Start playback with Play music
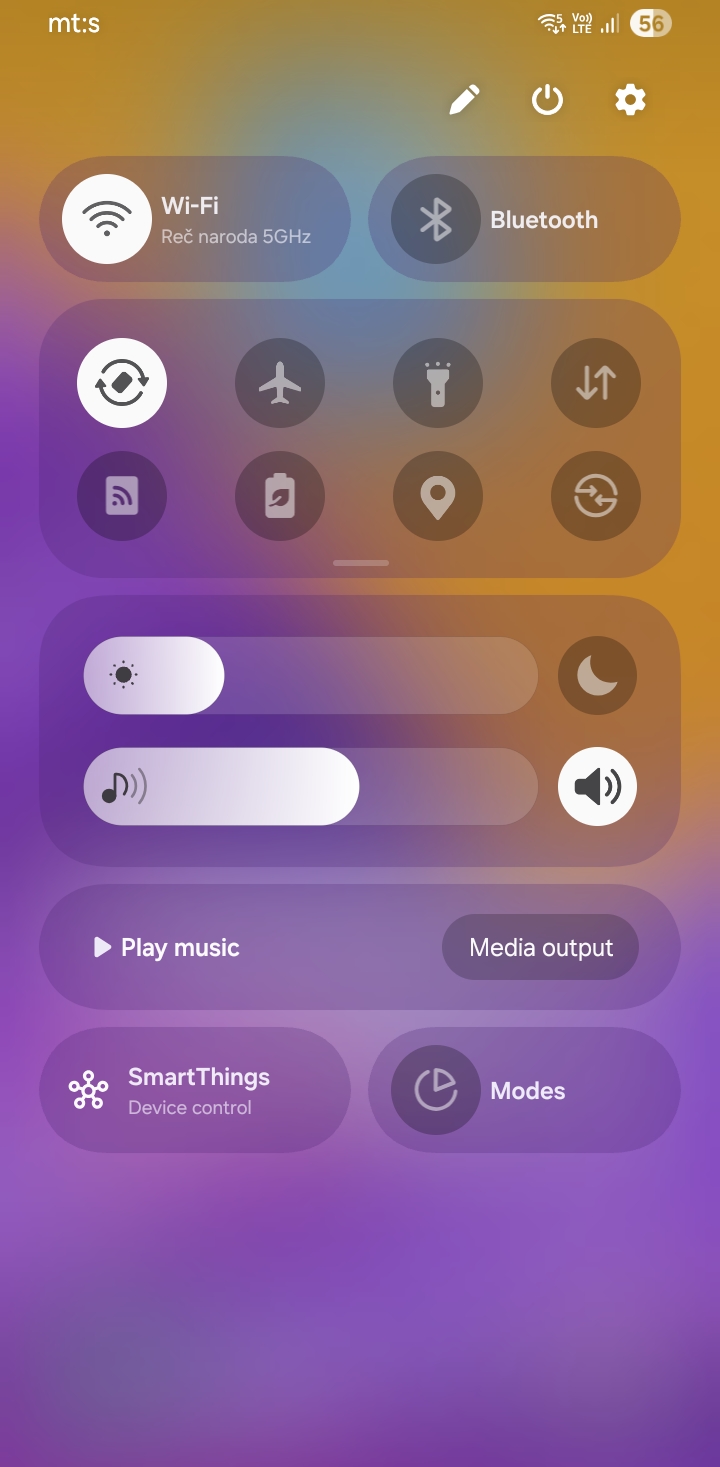Screen dimensions: 720x1467 tap(167, 947)
